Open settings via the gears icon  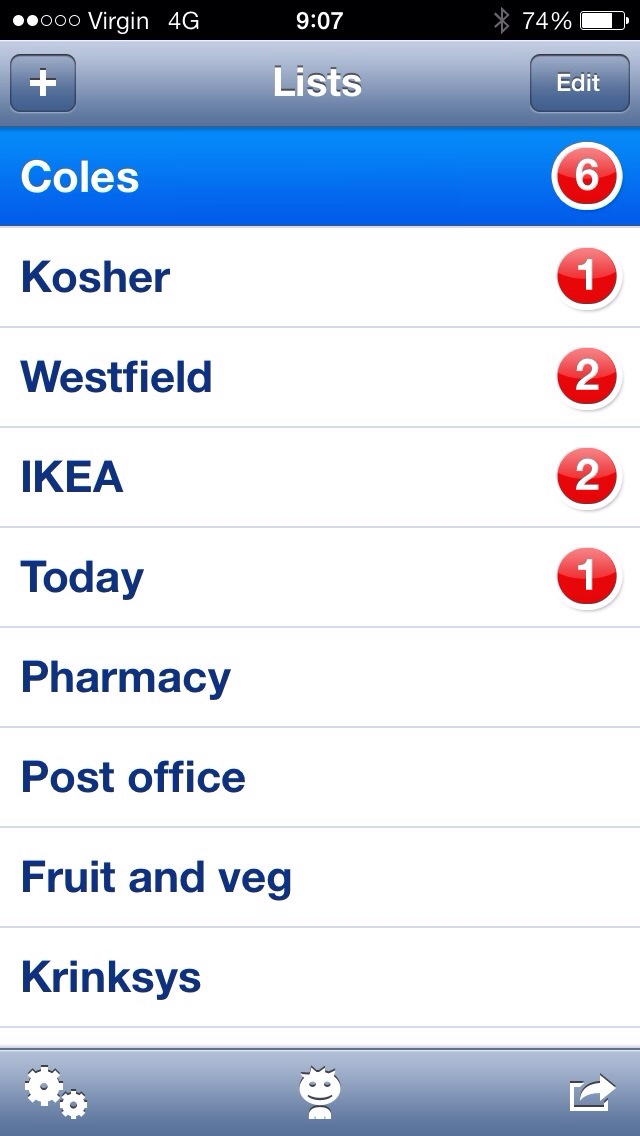[x=56, y=1092]
